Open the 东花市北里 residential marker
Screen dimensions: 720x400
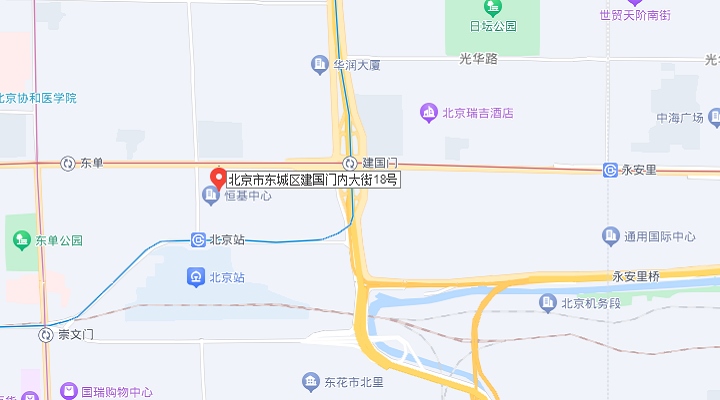click(x=309, y=381)
